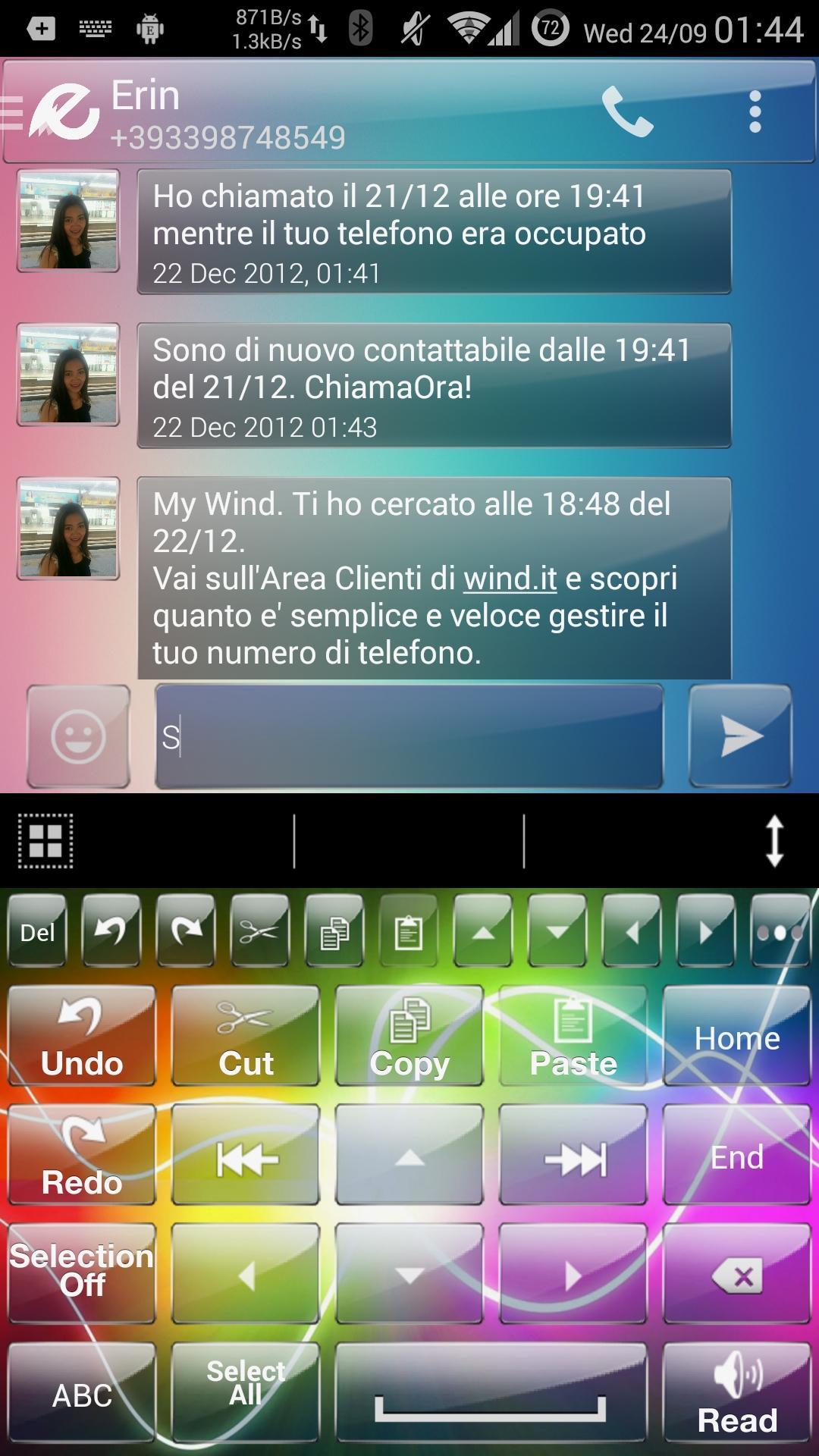819x1456 pixels.
Task: Toggle the Selection Off key
Action: tap(81, 1274)
